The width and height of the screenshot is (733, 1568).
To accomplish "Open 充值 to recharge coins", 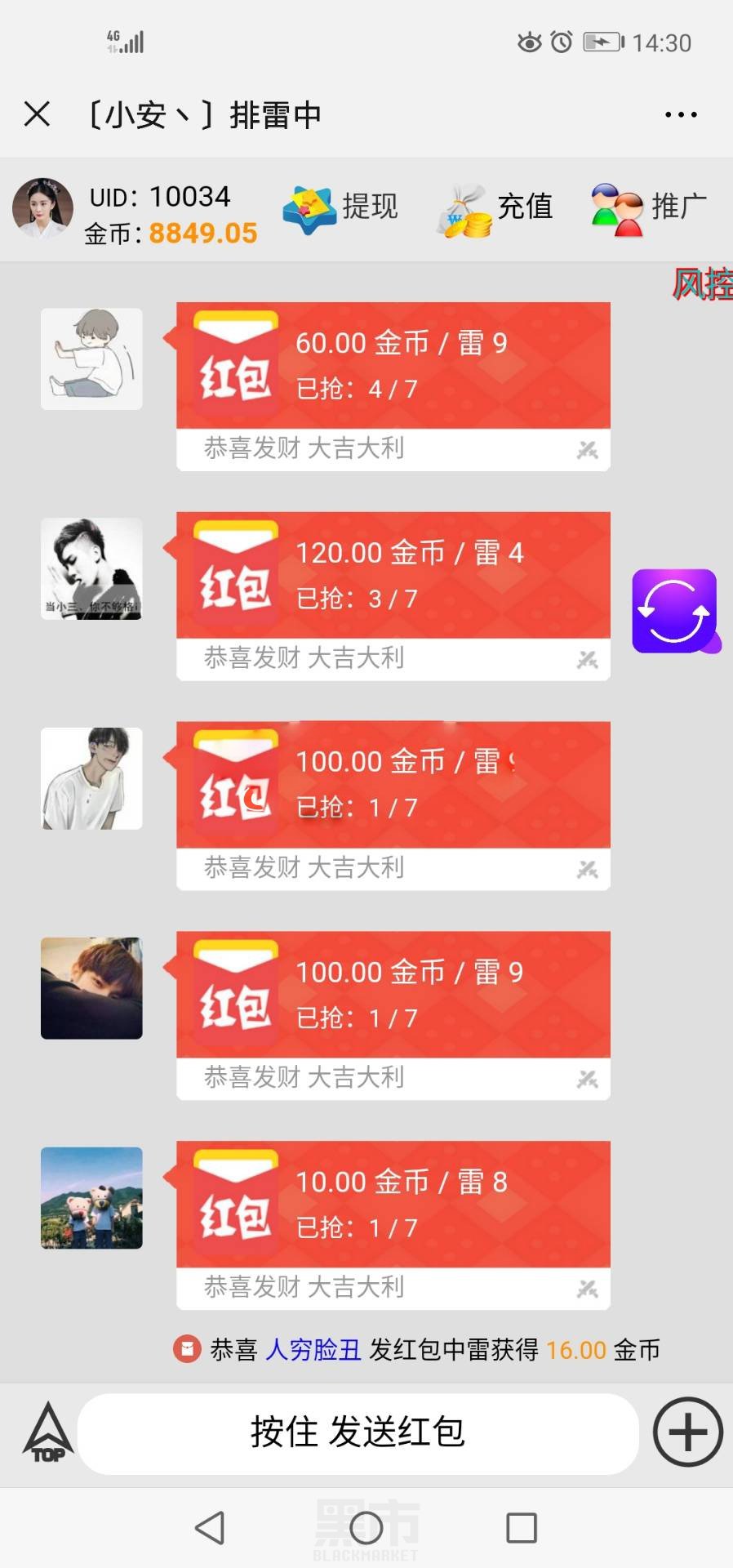I will coord(495,208).
